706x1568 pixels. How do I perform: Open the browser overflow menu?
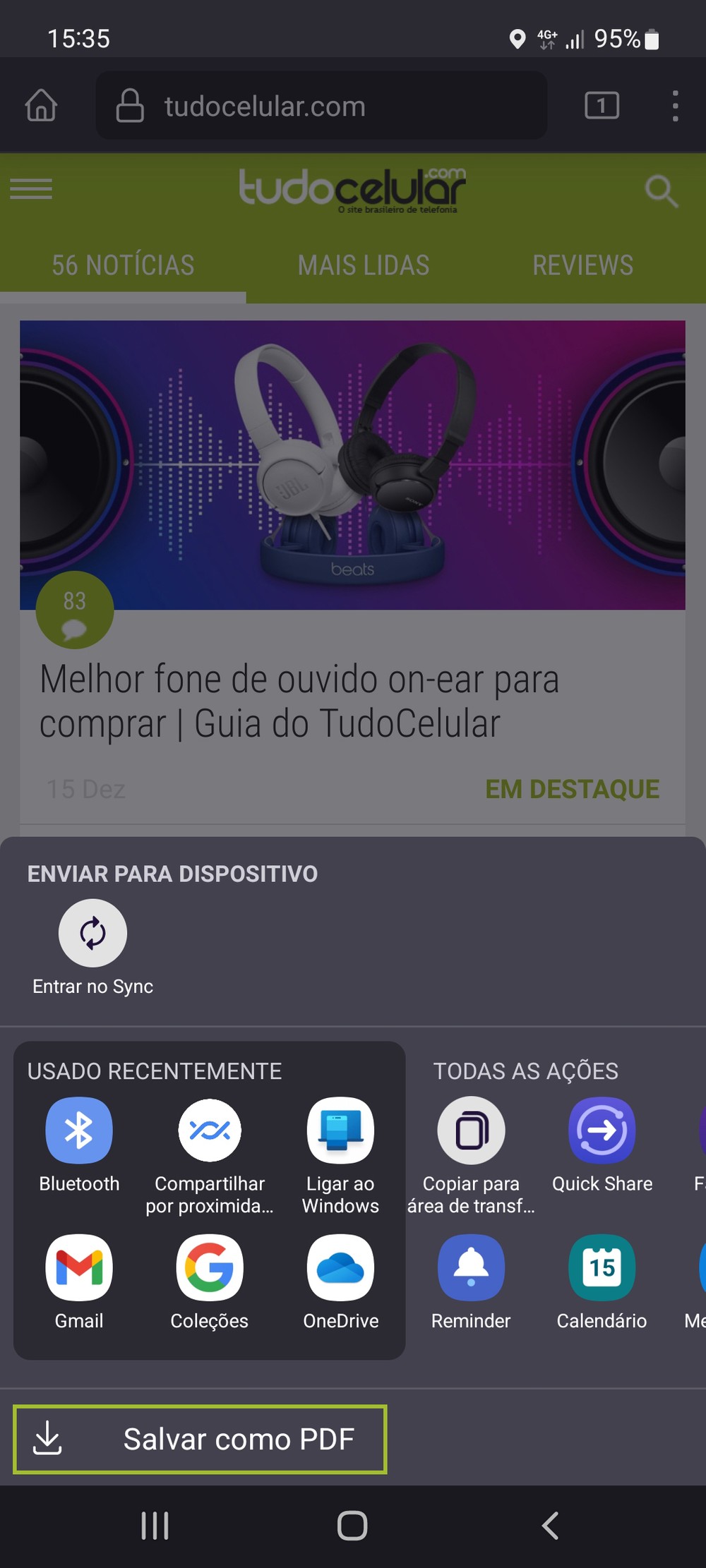(675, 106)
